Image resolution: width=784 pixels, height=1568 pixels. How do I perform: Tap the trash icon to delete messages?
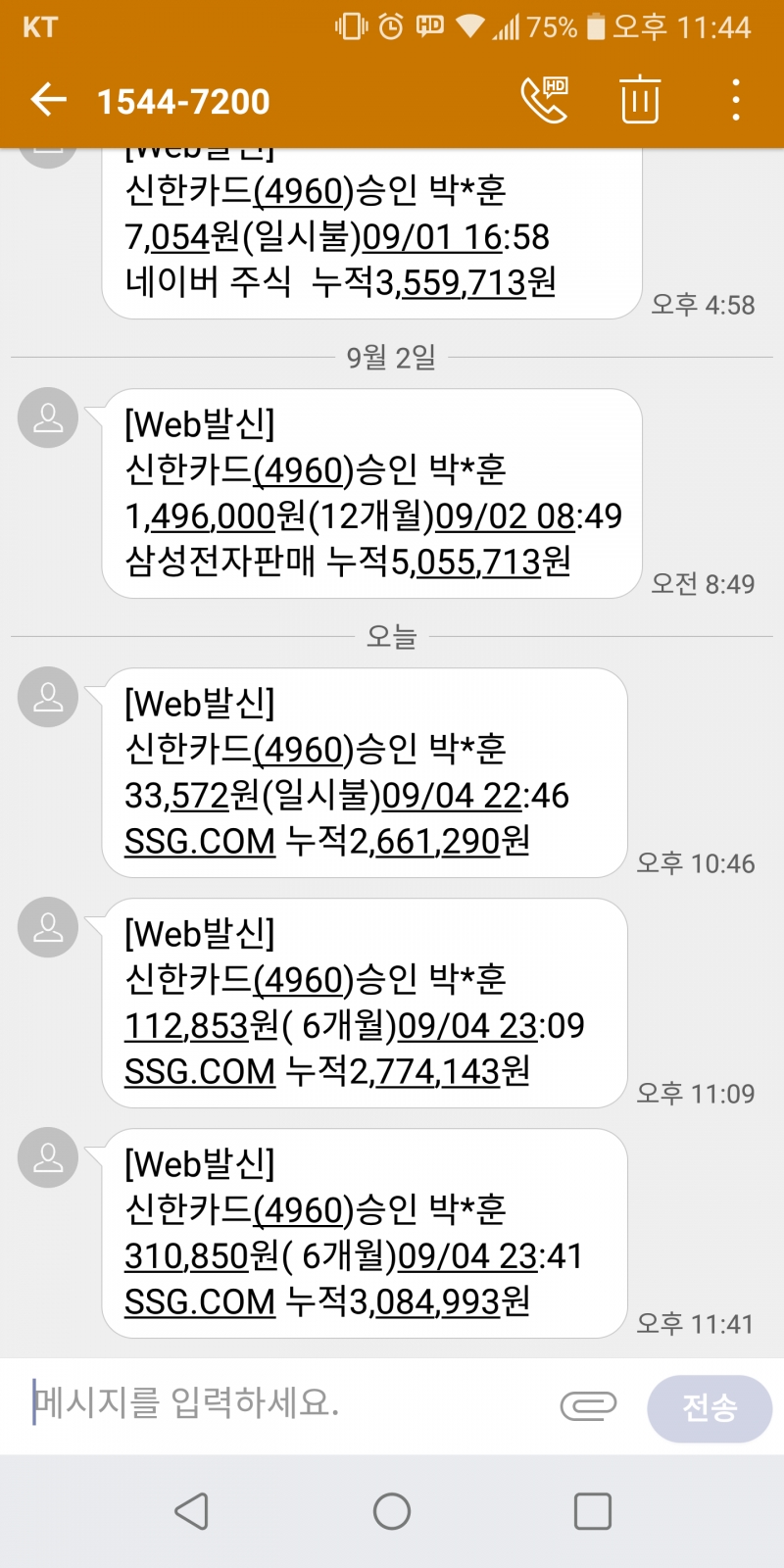coord(640,100)
